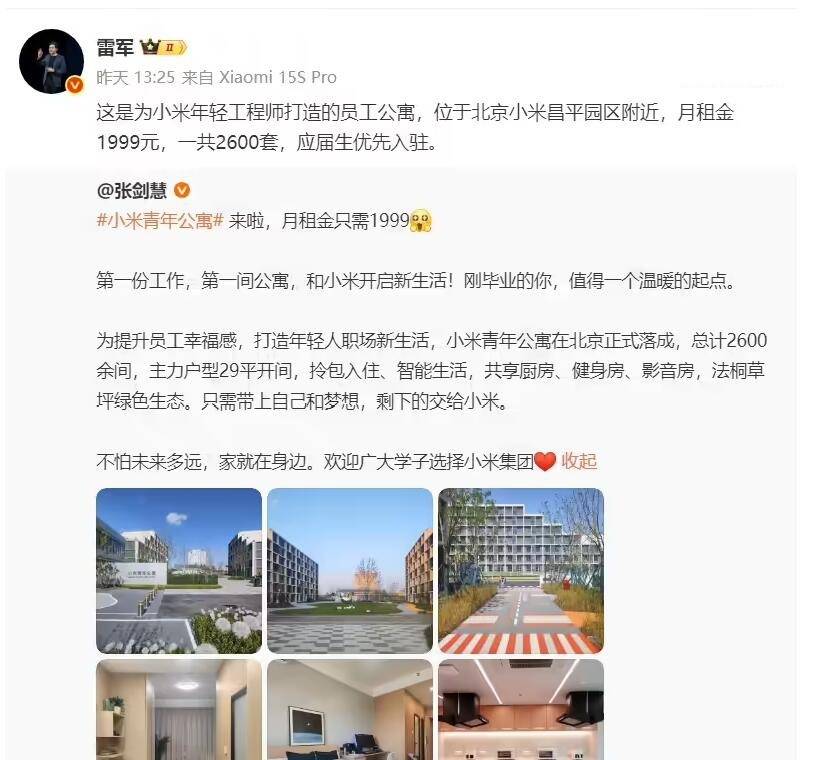Open 雷军's username link

tap(115, 46)
